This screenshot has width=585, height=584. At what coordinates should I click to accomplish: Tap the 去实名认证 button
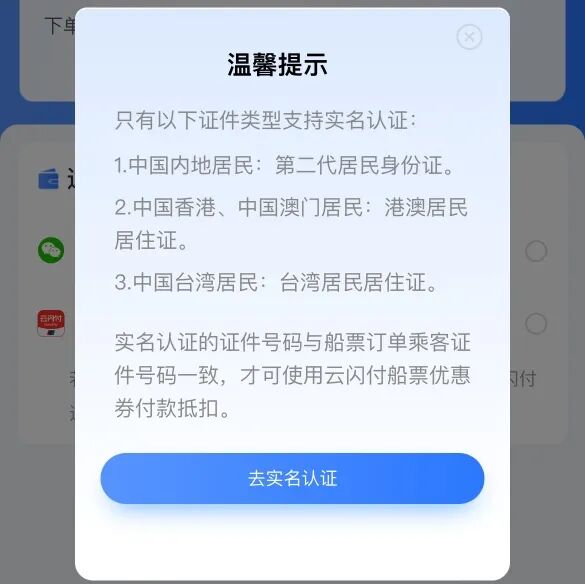tap(292, 478)
